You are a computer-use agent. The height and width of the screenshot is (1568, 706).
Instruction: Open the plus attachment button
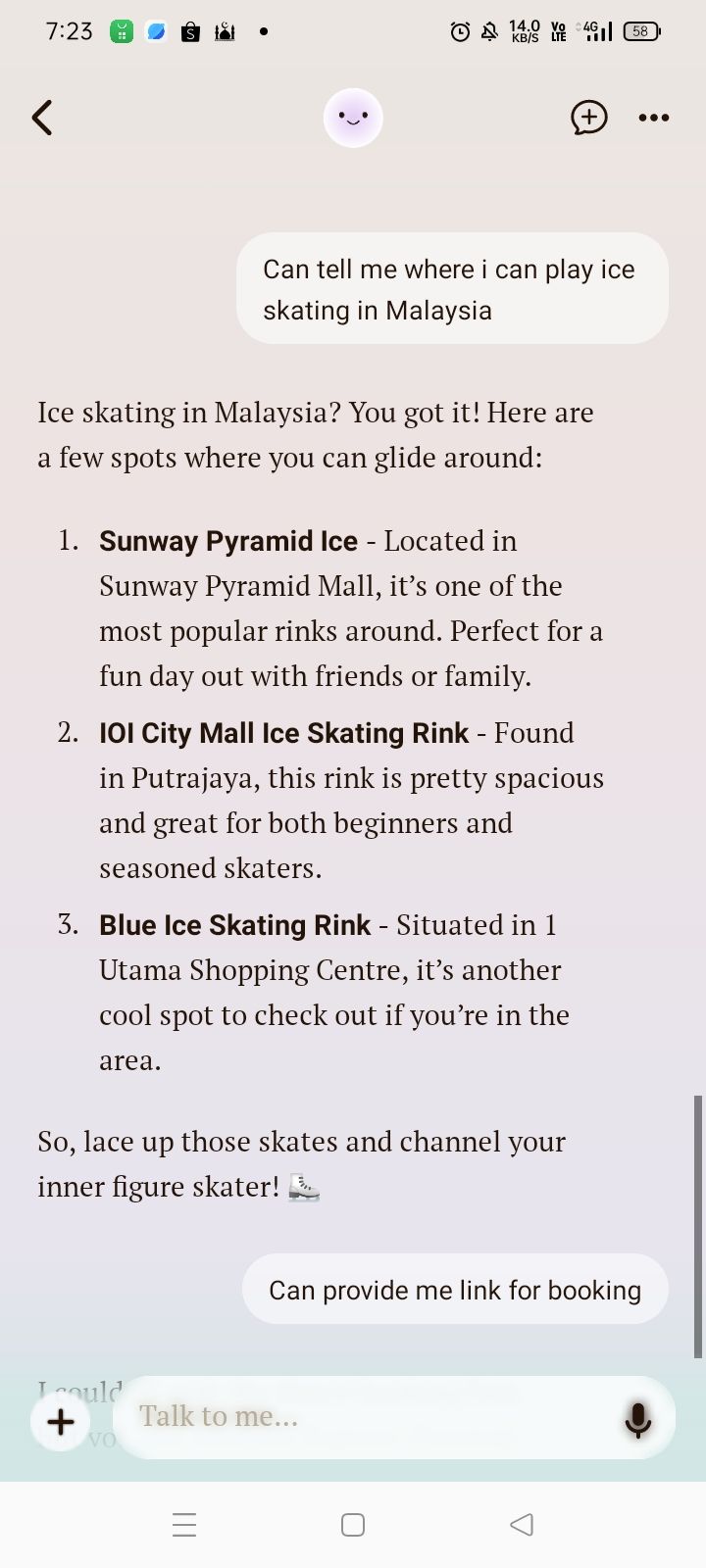[x=61, y=1422]
